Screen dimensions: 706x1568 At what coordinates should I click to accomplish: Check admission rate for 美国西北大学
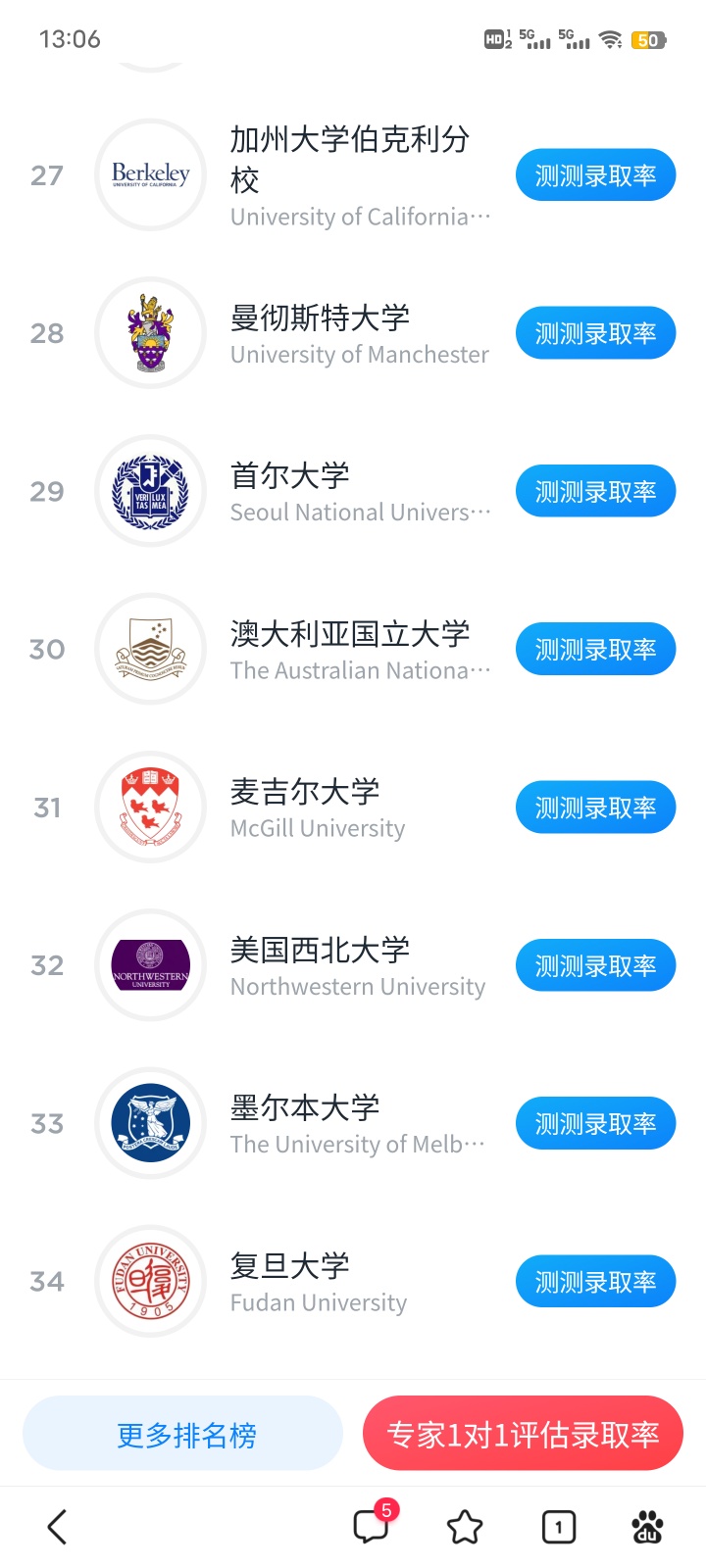[595, 965]
